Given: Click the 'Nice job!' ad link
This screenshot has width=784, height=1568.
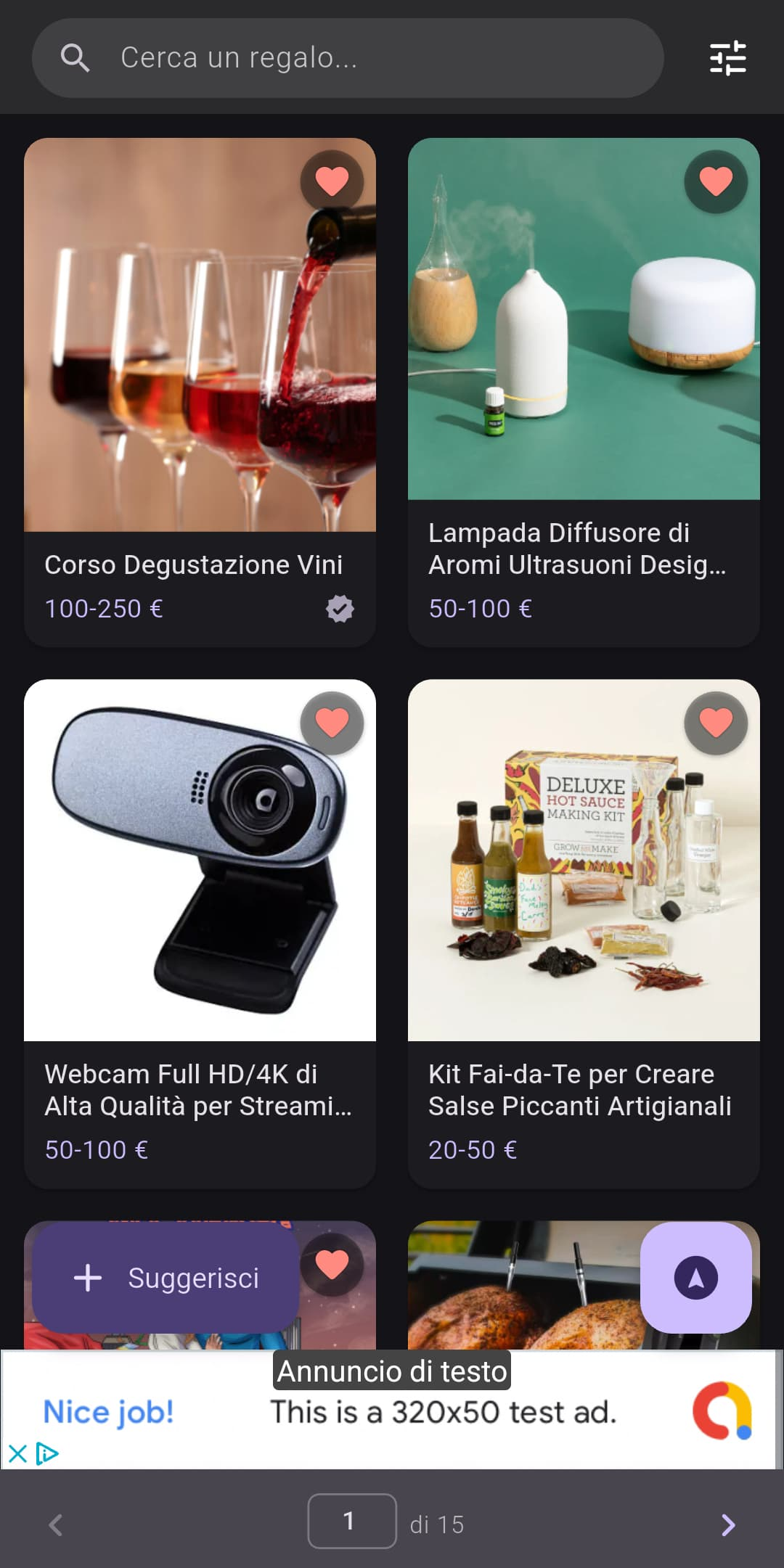Looking at the screenshot, I should (x=108, y=1411).
